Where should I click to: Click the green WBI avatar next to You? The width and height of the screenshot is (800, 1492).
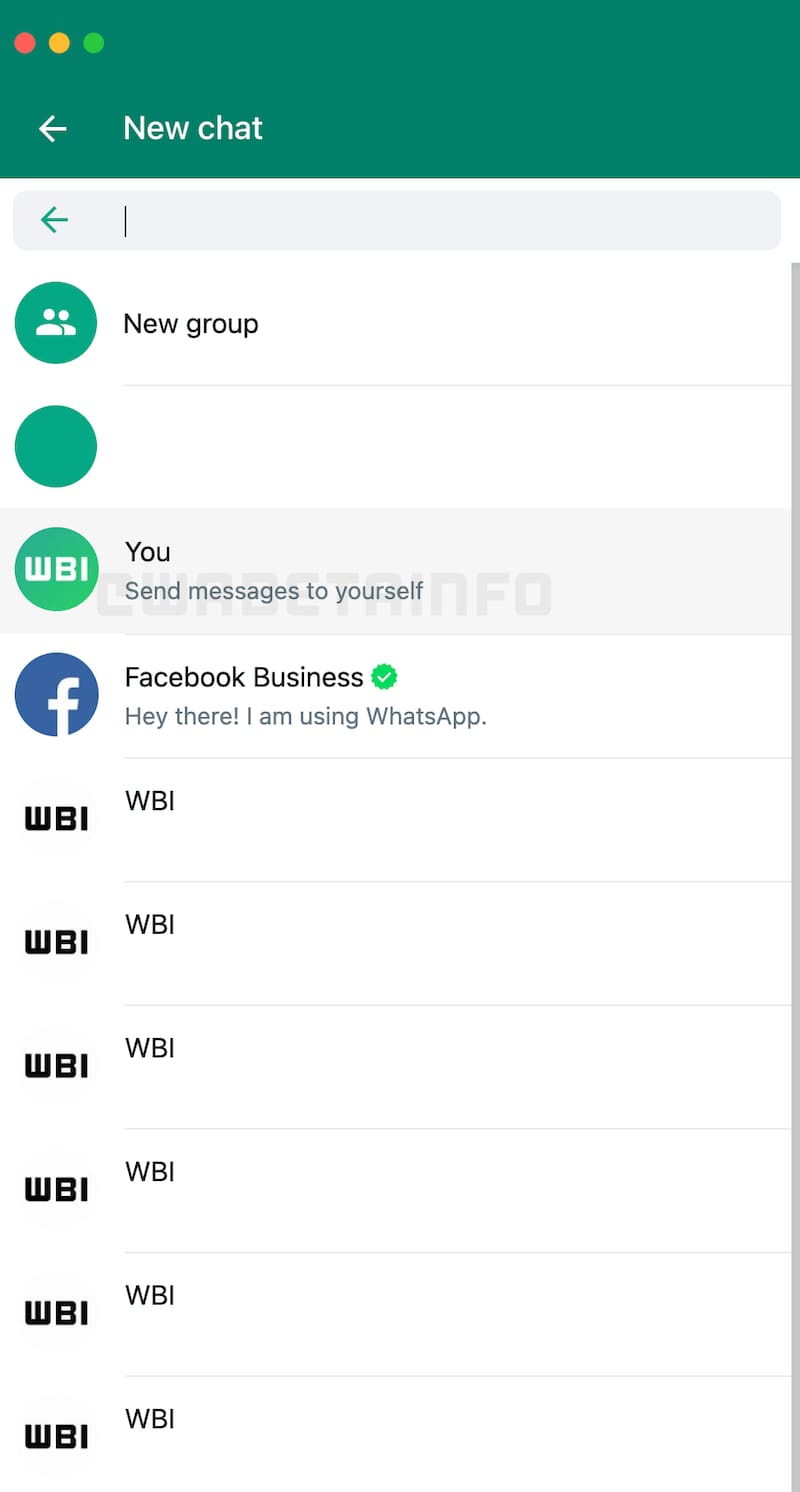tap(56, 569)
